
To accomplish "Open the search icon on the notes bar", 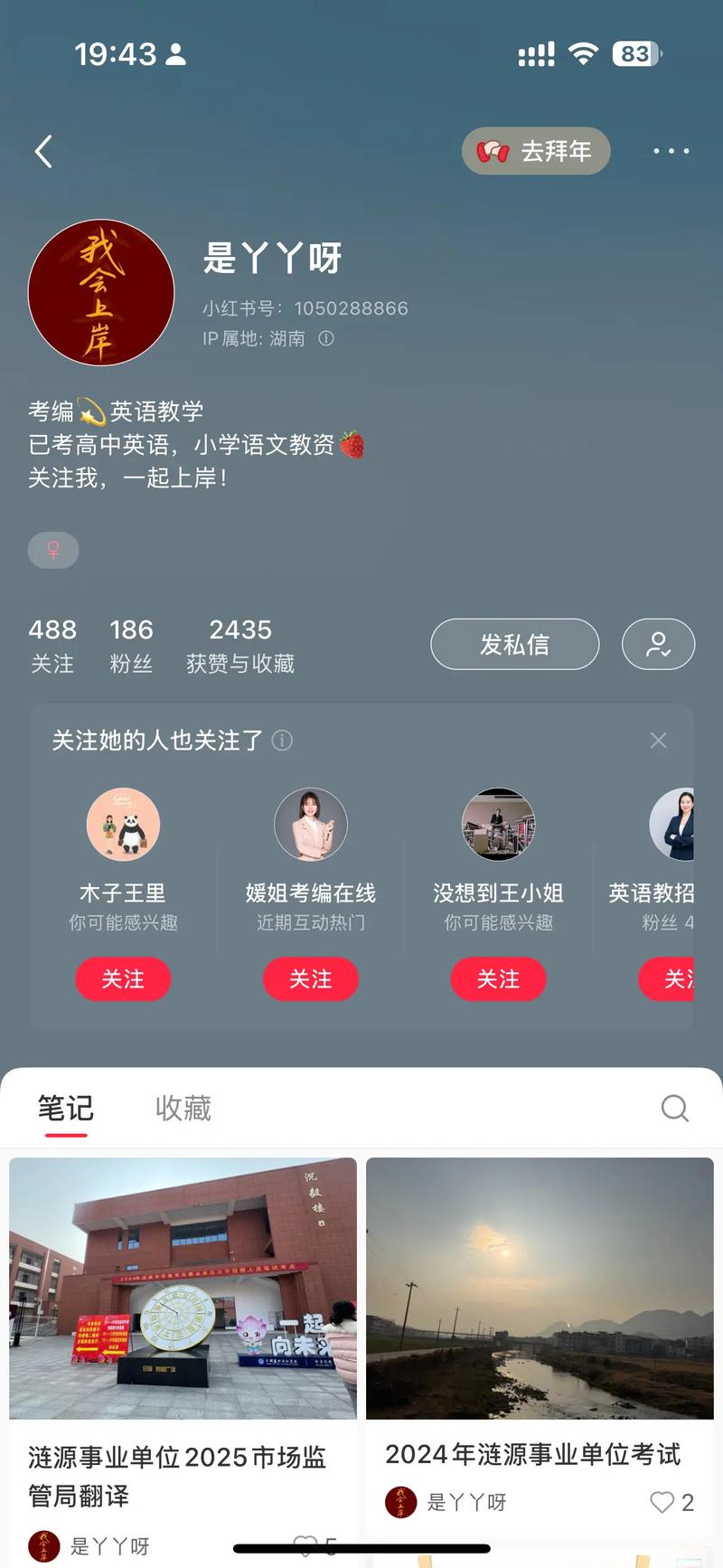I will coord(675,1108).
